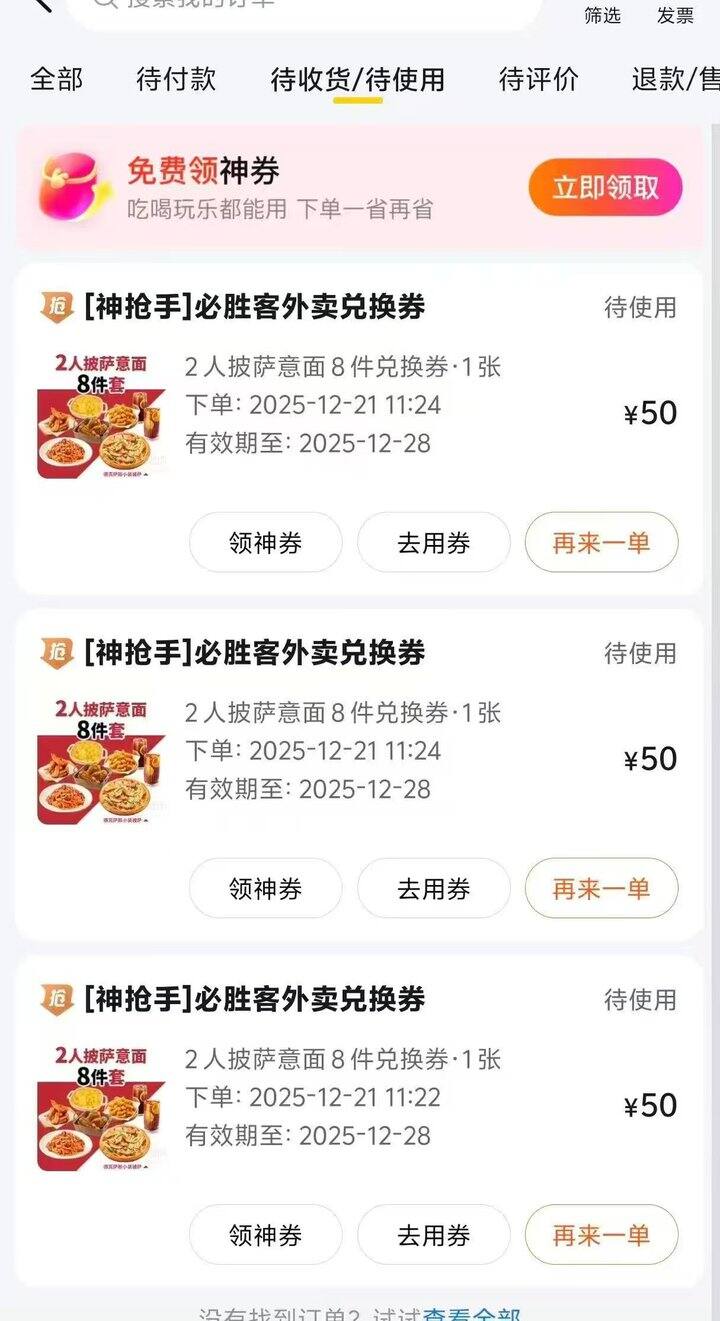
Task: Tap 领神券 on the 11:22 order
Action: coord(265,1235)
